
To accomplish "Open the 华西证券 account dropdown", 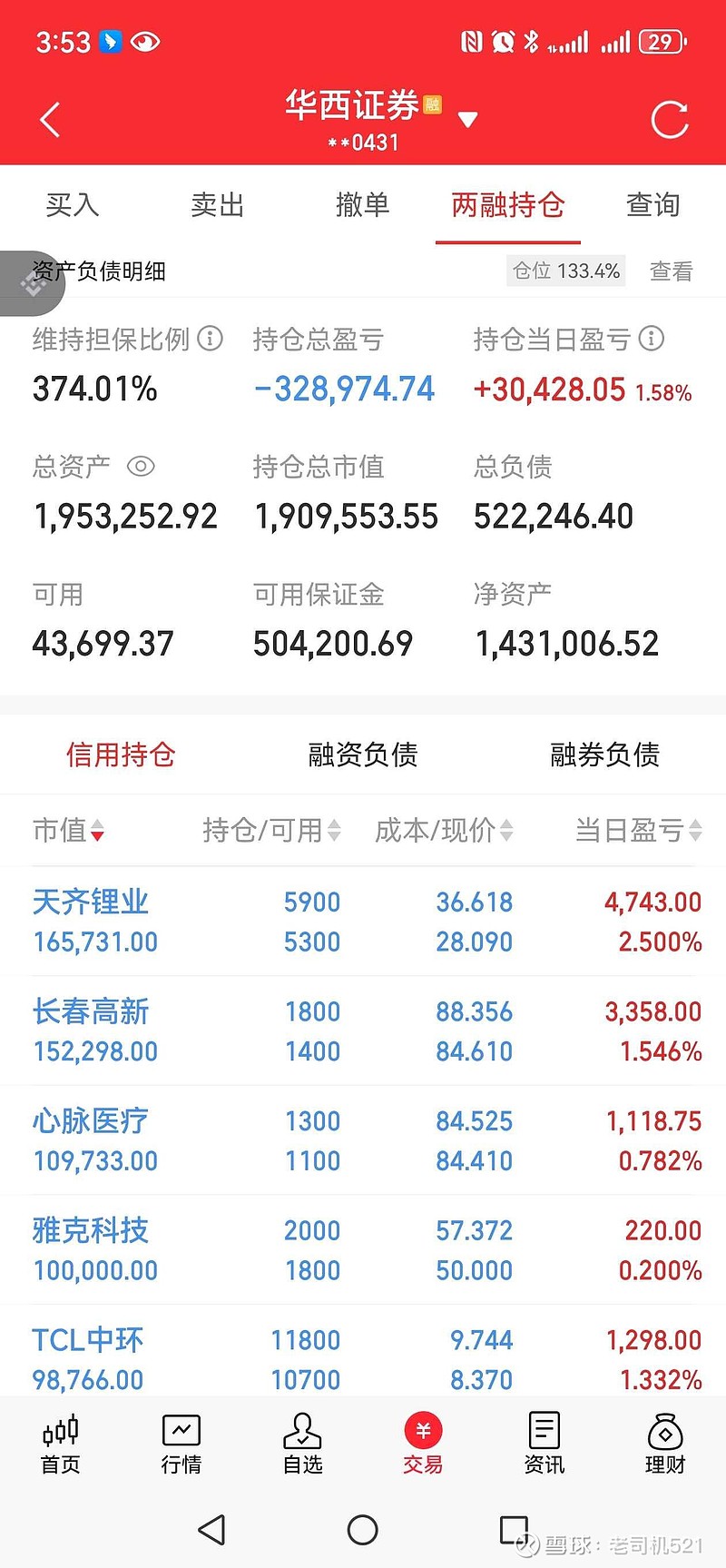I will (x=467, y=119).
